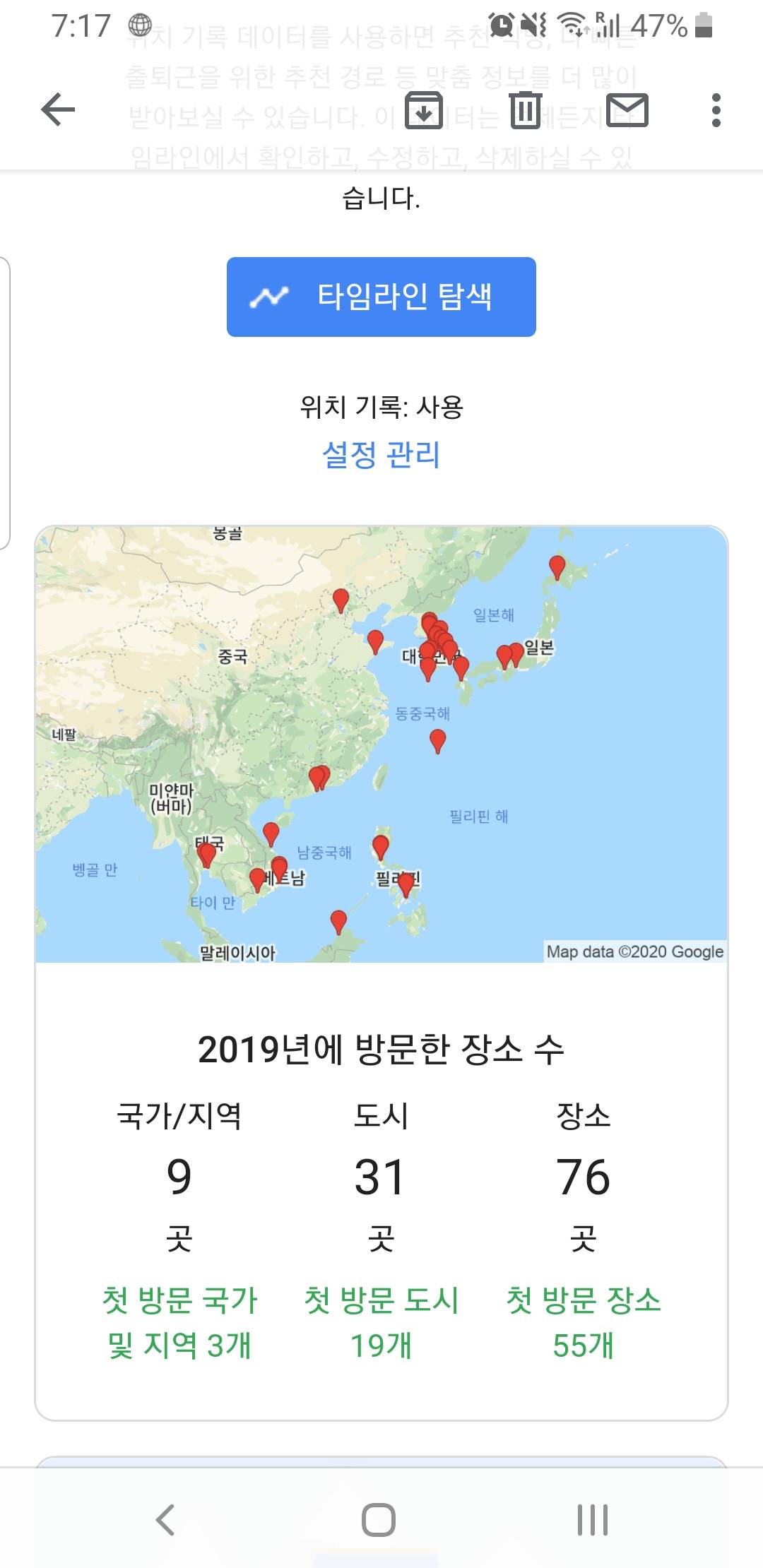View 첫 방문 장소 55개
This screenshot has width=763, height=1568.
point(584,1322)
